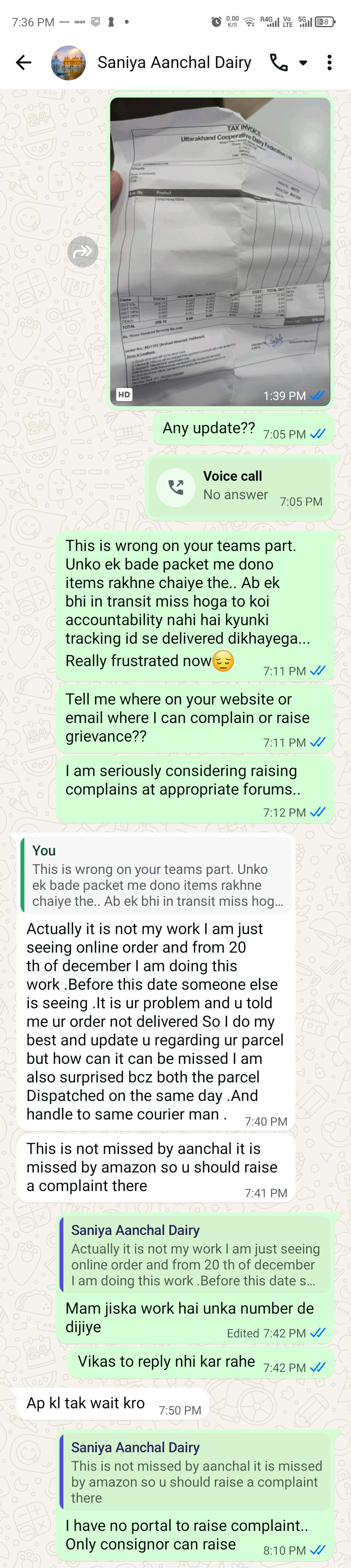Call back from the Voice call entry
The width and height of the screenshot is (351, 1568).
pyautogui.click(x=176, y=487)
